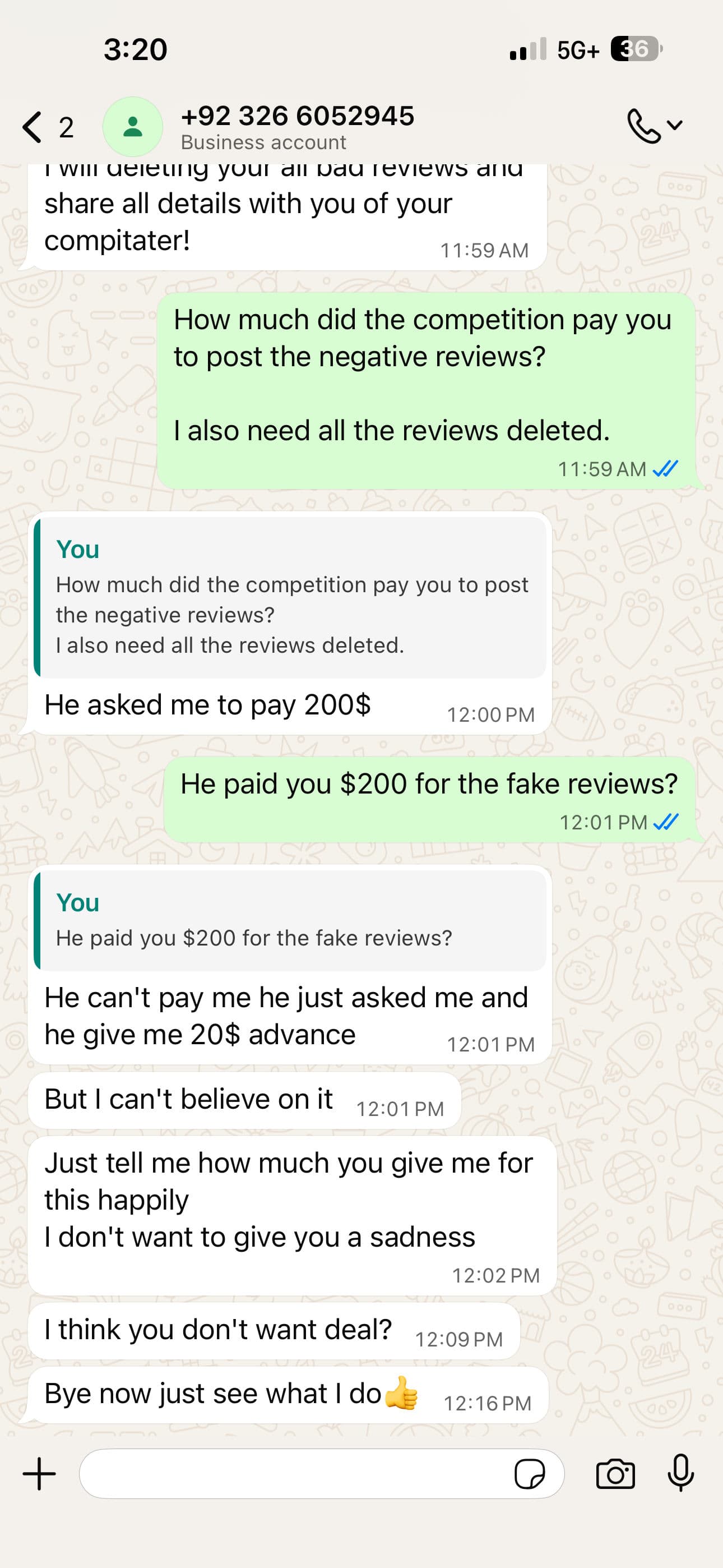Go back to the chats list
The height and width of the screenshot is (1568, 723).
[x=33, y=127]
